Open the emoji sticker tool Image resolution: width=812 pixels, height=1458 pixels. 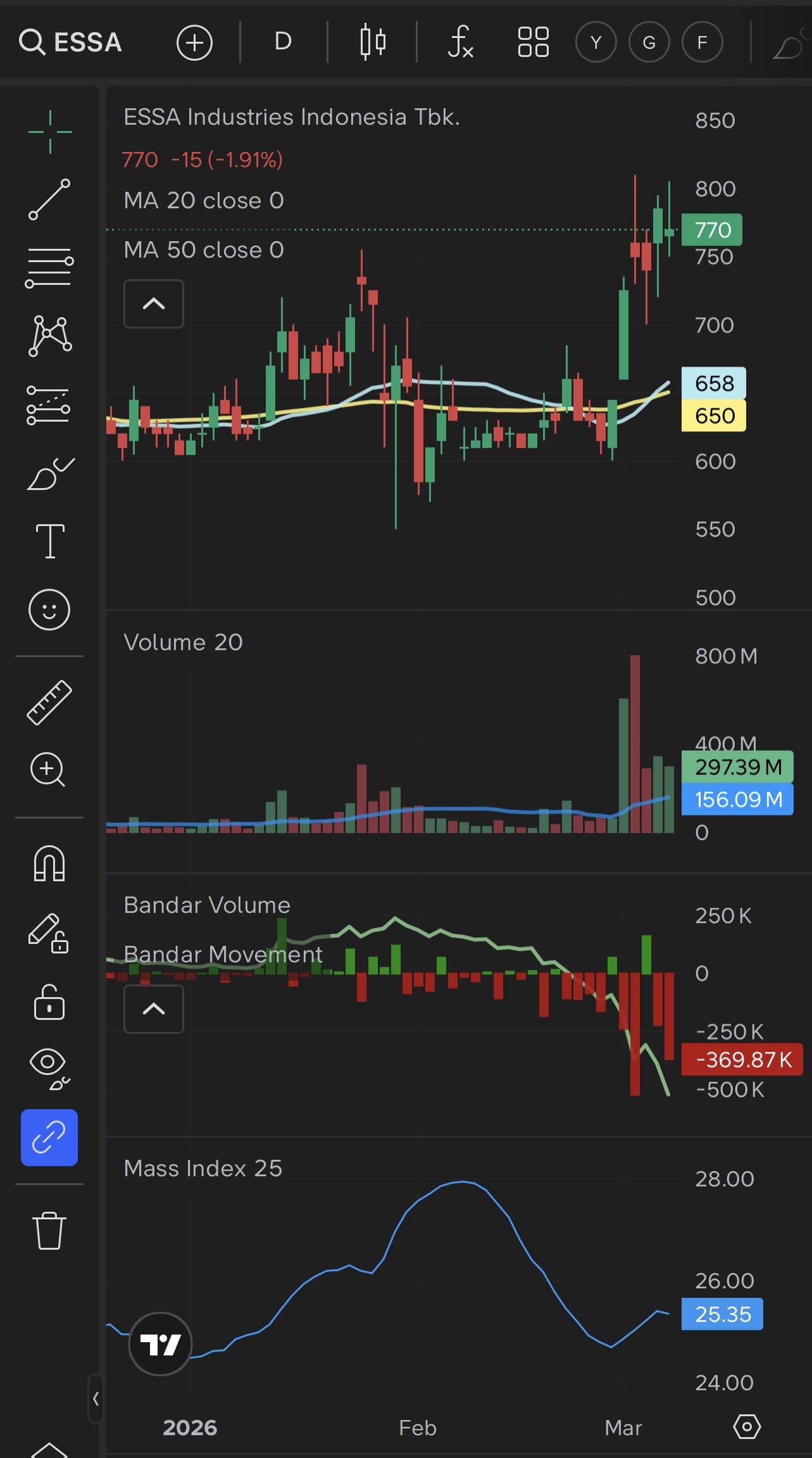point(49,610)
